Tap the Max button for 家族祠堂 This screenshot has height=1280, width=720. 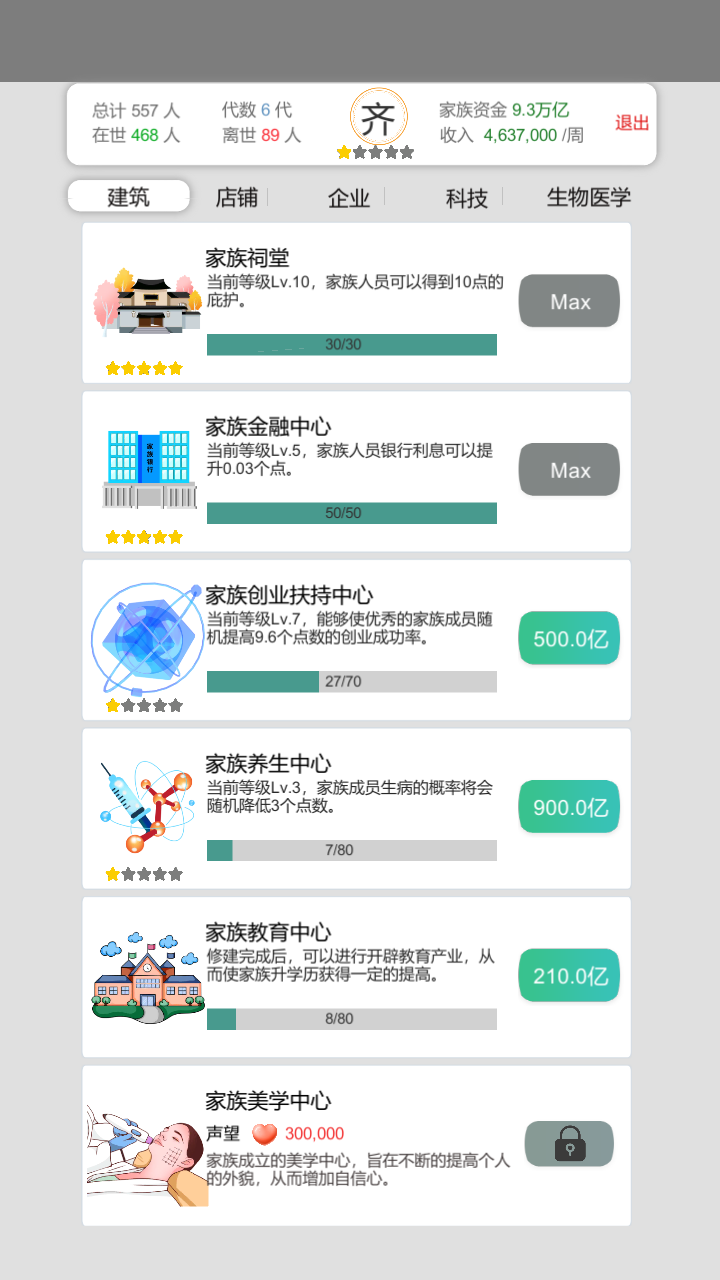(569, 301)
